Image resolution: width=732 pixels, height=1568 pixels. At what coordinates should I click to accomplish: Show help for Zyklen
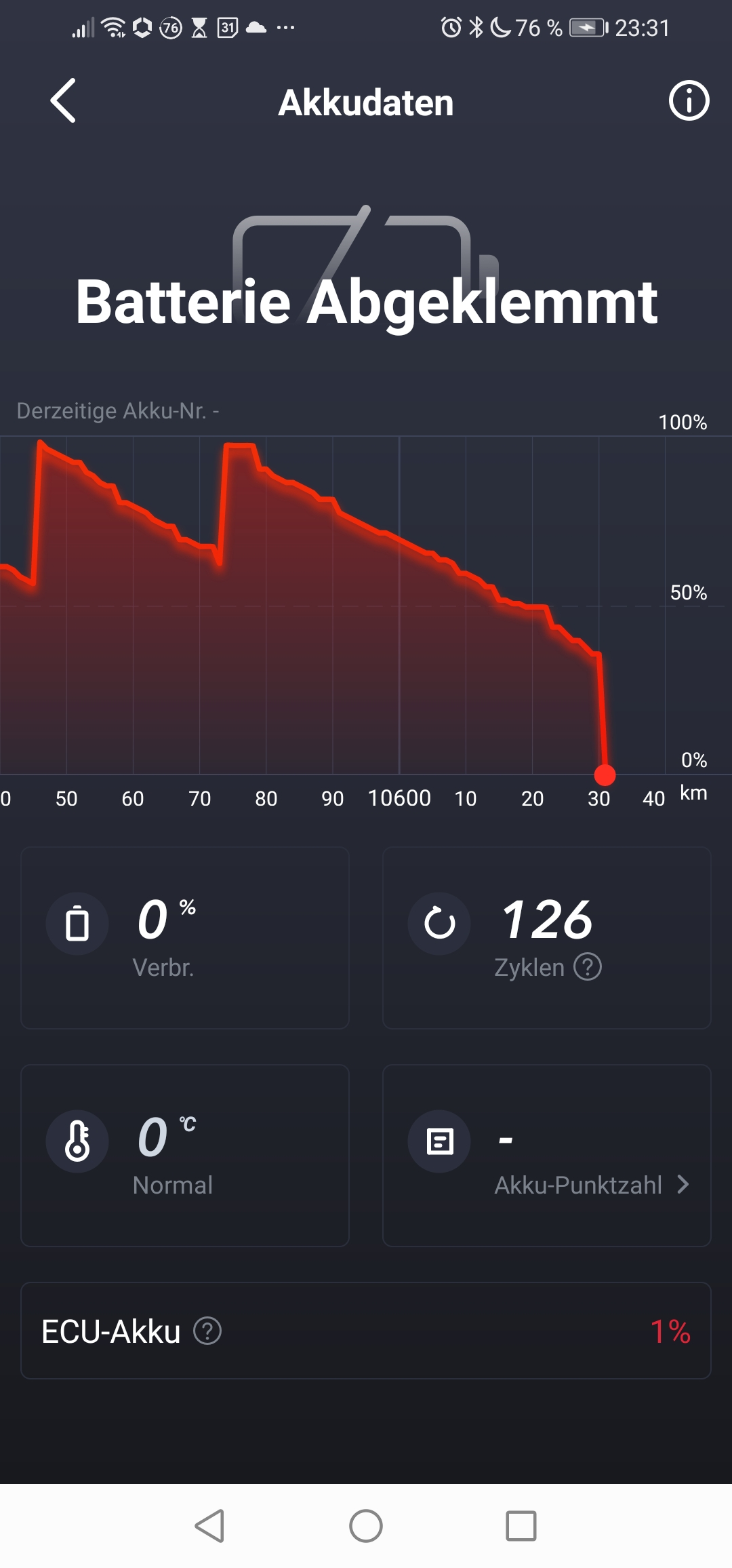click(x=588, y=966)
